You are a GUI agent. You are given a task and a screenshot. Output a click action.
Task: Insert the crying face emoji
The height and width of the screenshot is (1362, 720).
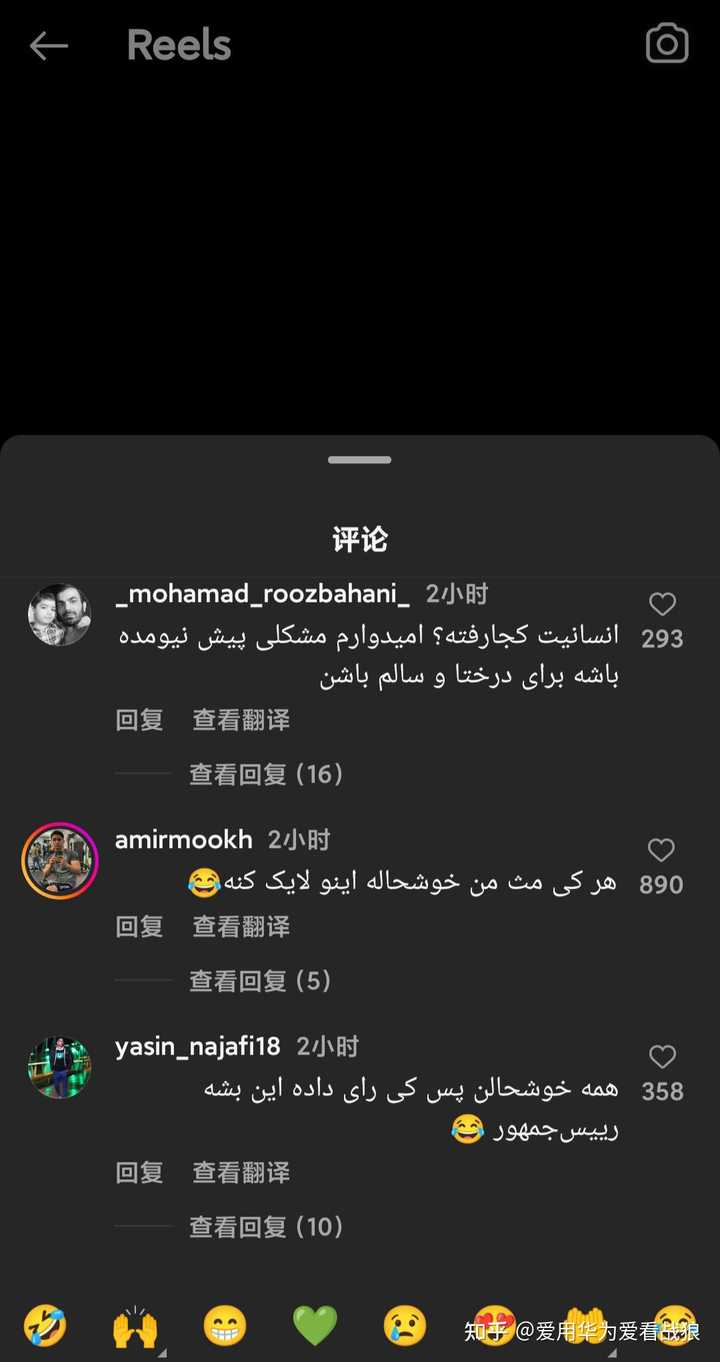pos(405,1327)
